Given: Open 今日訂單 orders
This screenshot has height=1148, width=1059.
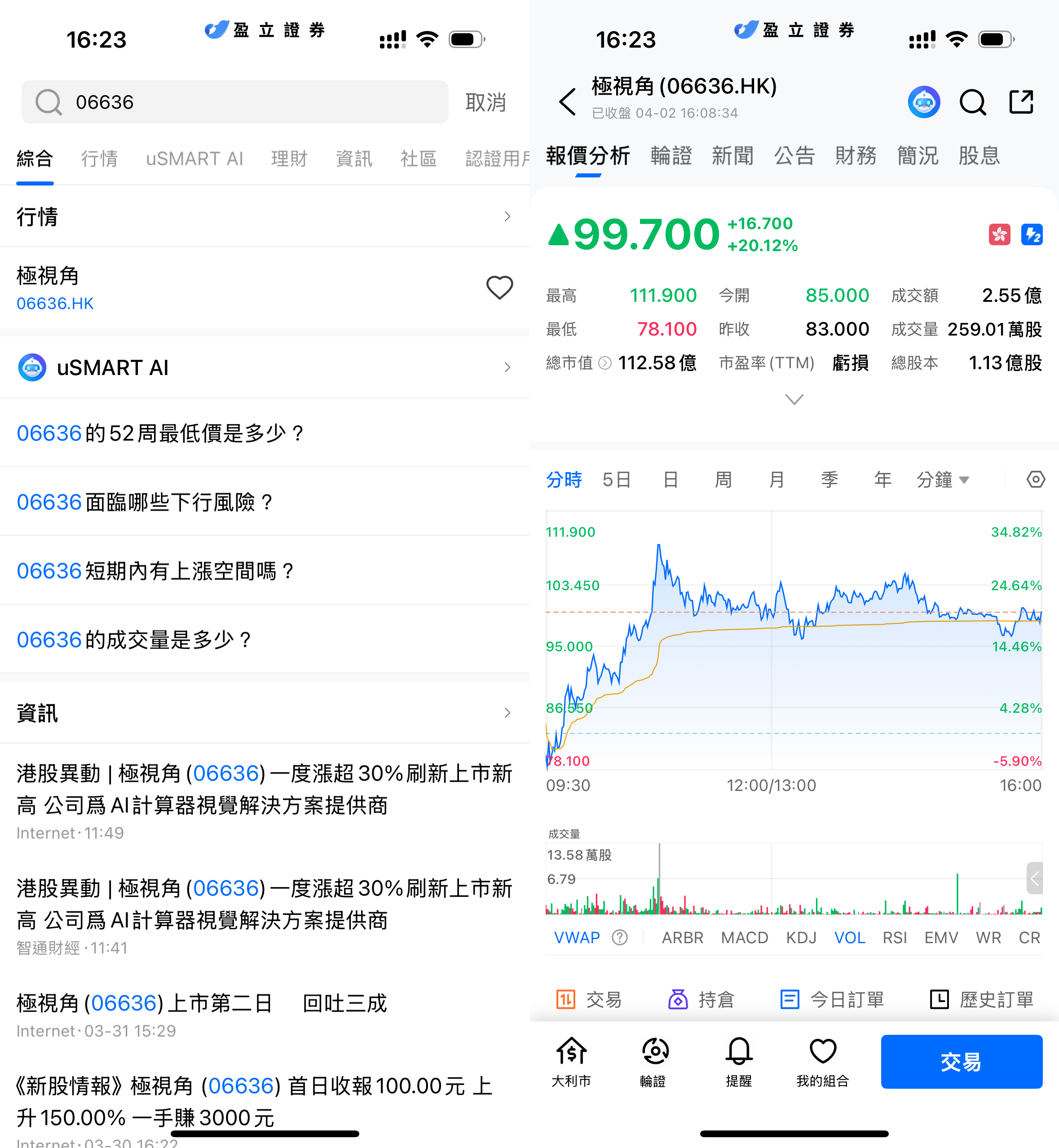Looking at the screenshot, I should click(x=832, y=999).
